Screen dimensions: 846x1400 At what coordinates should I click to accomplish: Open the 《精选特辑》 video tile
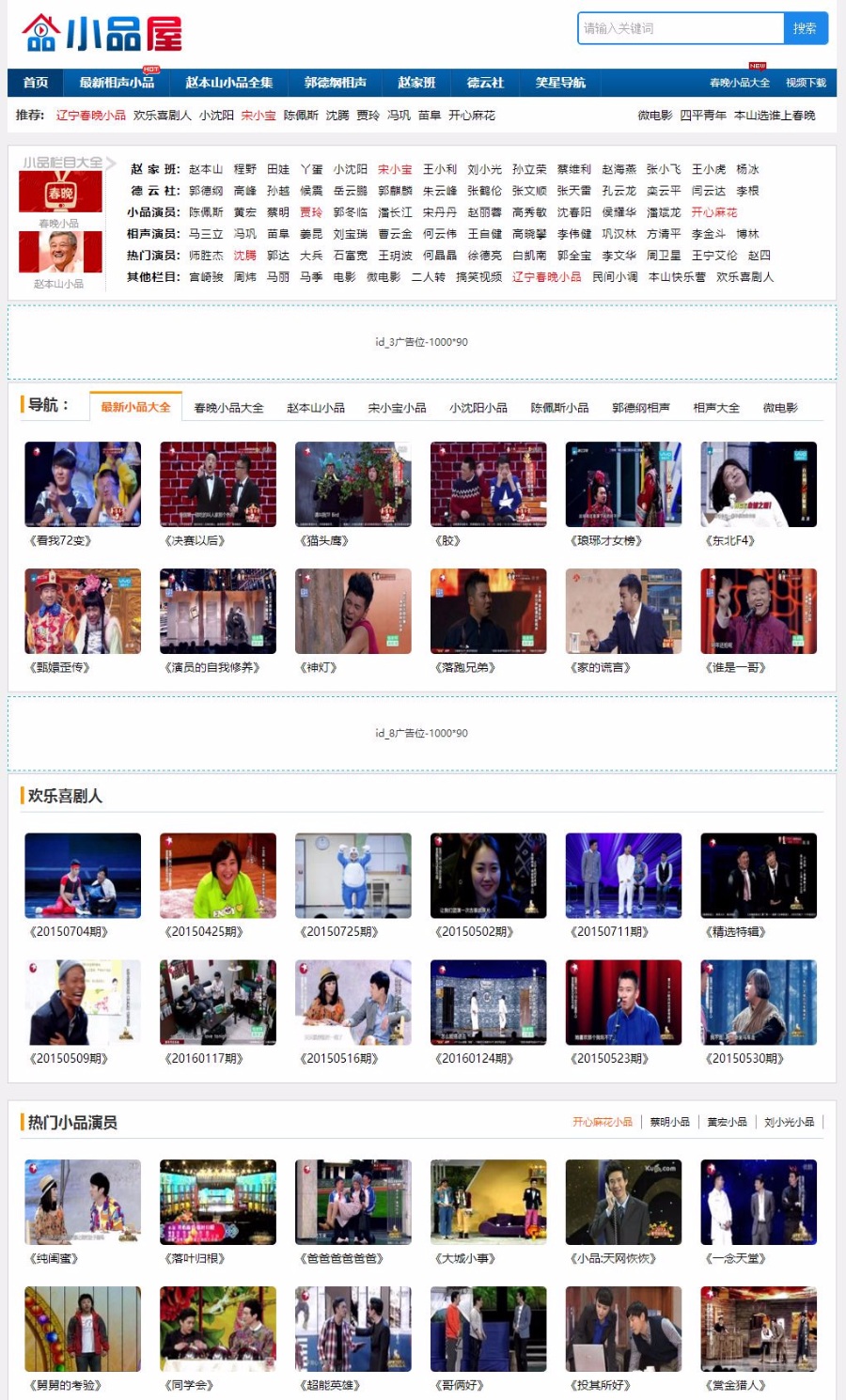pos(758,876)
